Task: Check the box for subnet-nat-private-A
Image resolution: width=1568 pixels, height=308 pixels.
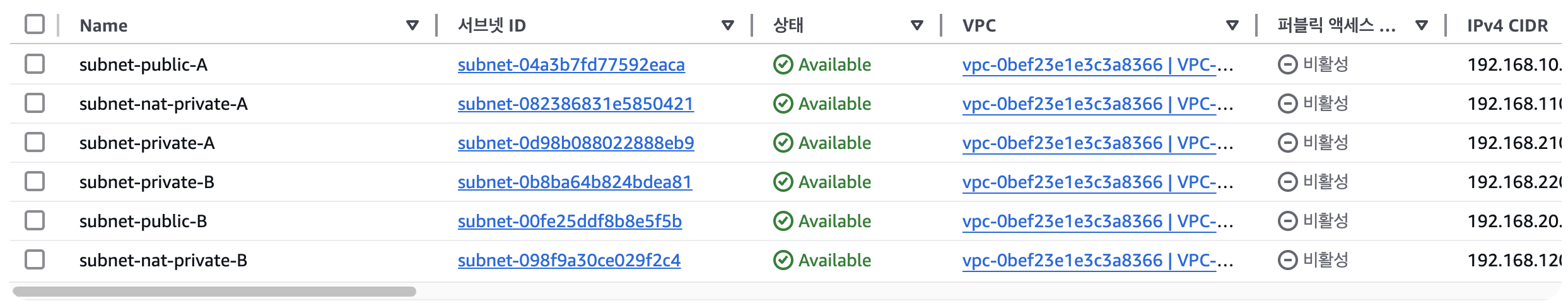Action: tap(35, 103)
